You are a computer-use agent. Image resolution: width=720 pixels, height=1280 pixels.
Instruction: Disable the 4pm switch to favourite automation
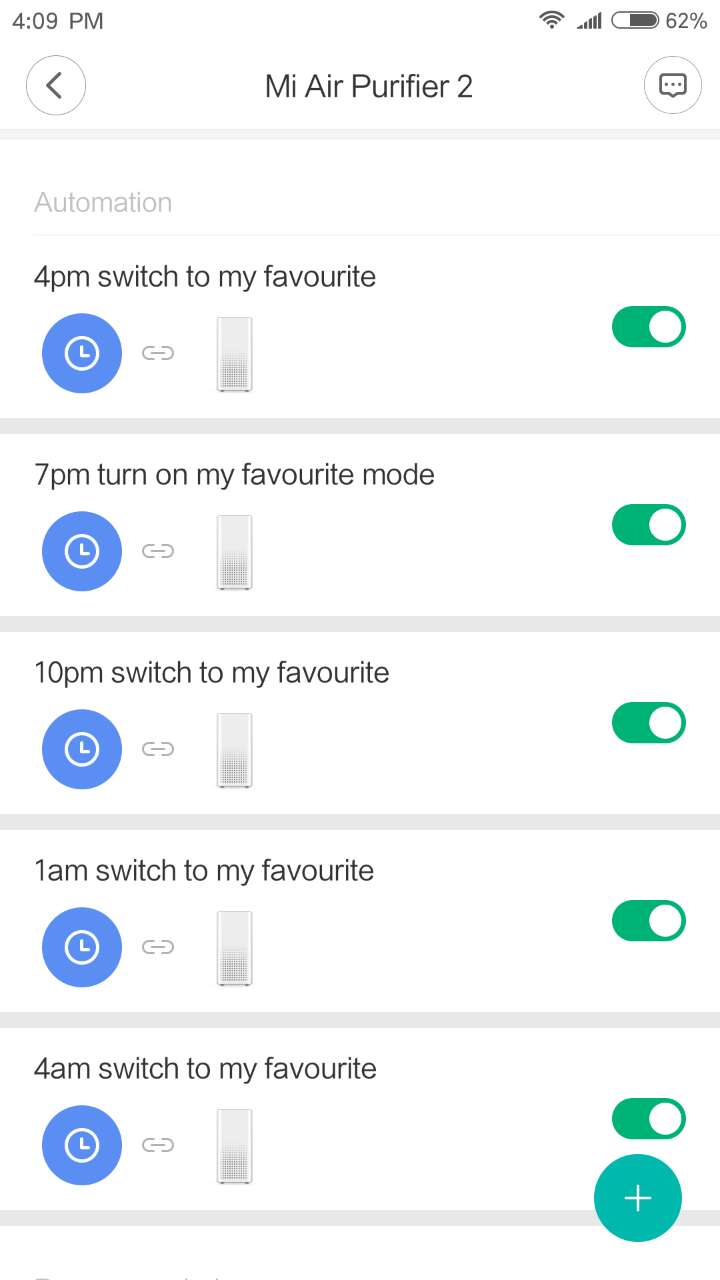pyautogui.click(x=648, y=327)
